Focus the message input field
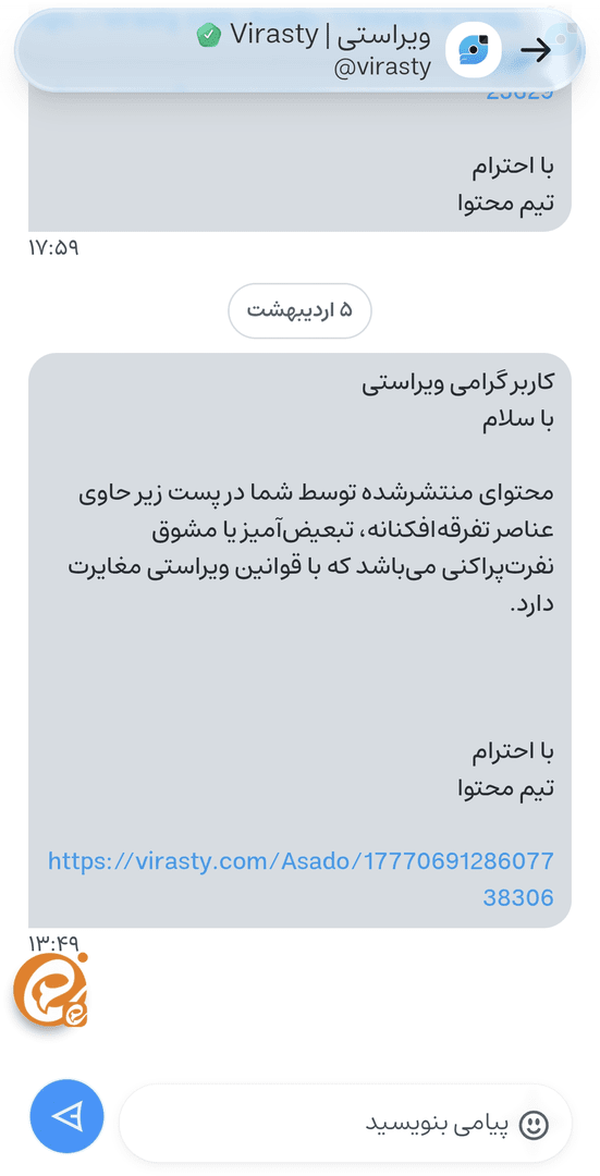The width and height of the screenshot is (600, 1176). click(345, 1123)
